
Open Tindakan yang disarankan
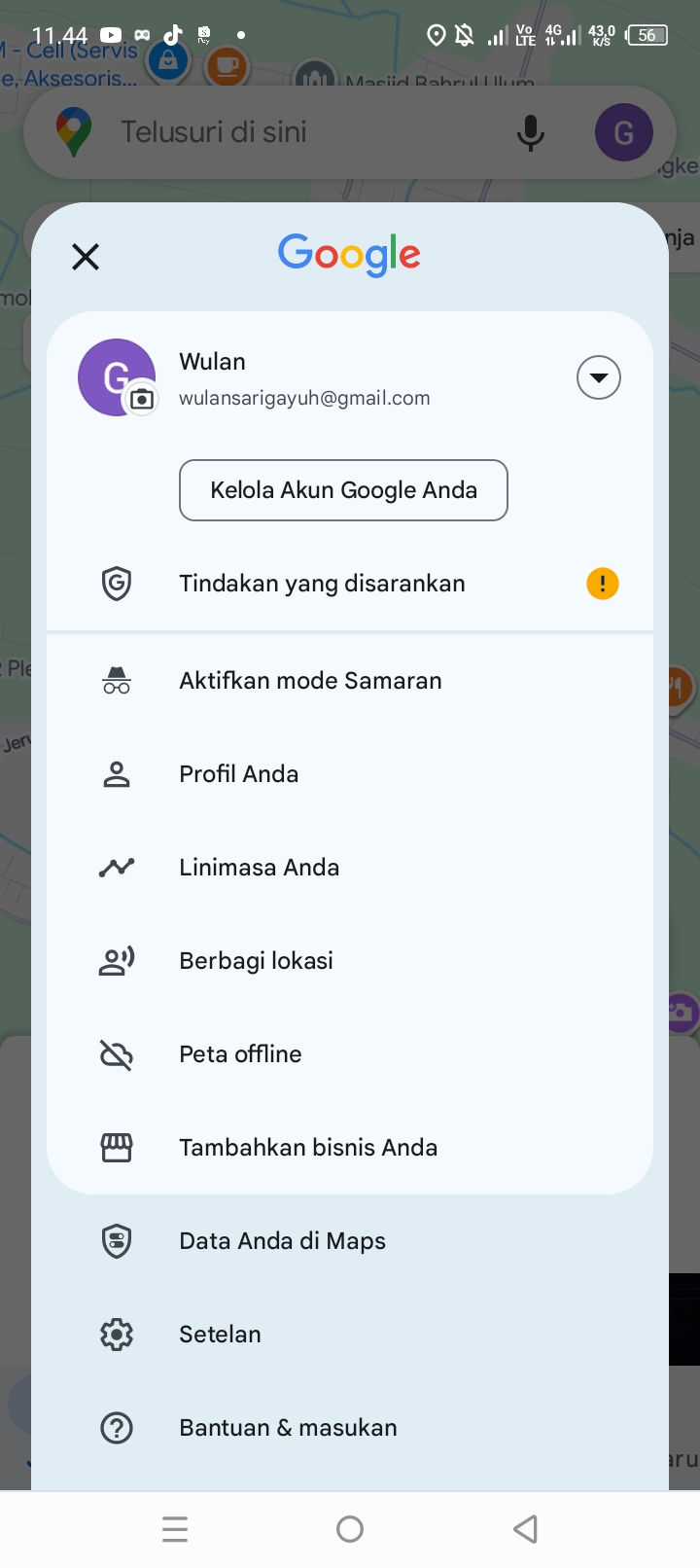click(x=322, y=584)
